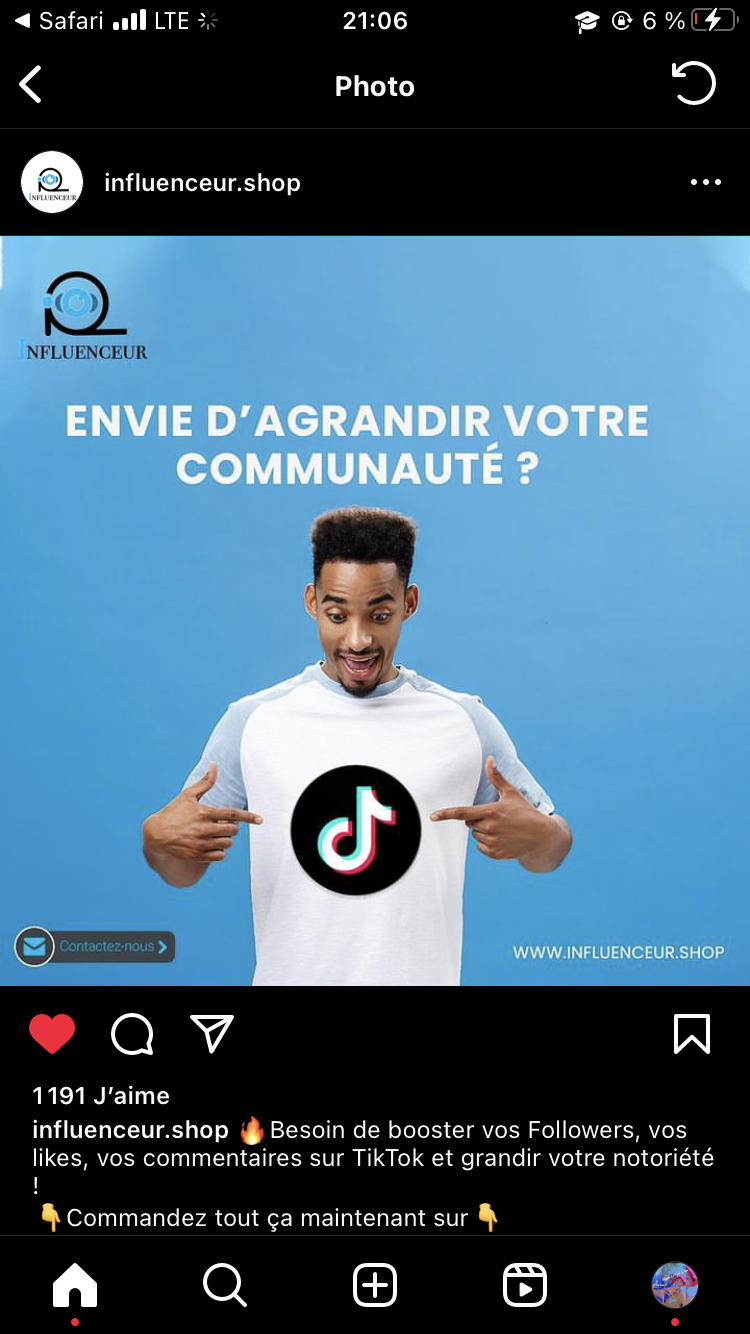750x1334 pixels.
Task: Share the post via paper plane icon
Action: coord(212,1034)
